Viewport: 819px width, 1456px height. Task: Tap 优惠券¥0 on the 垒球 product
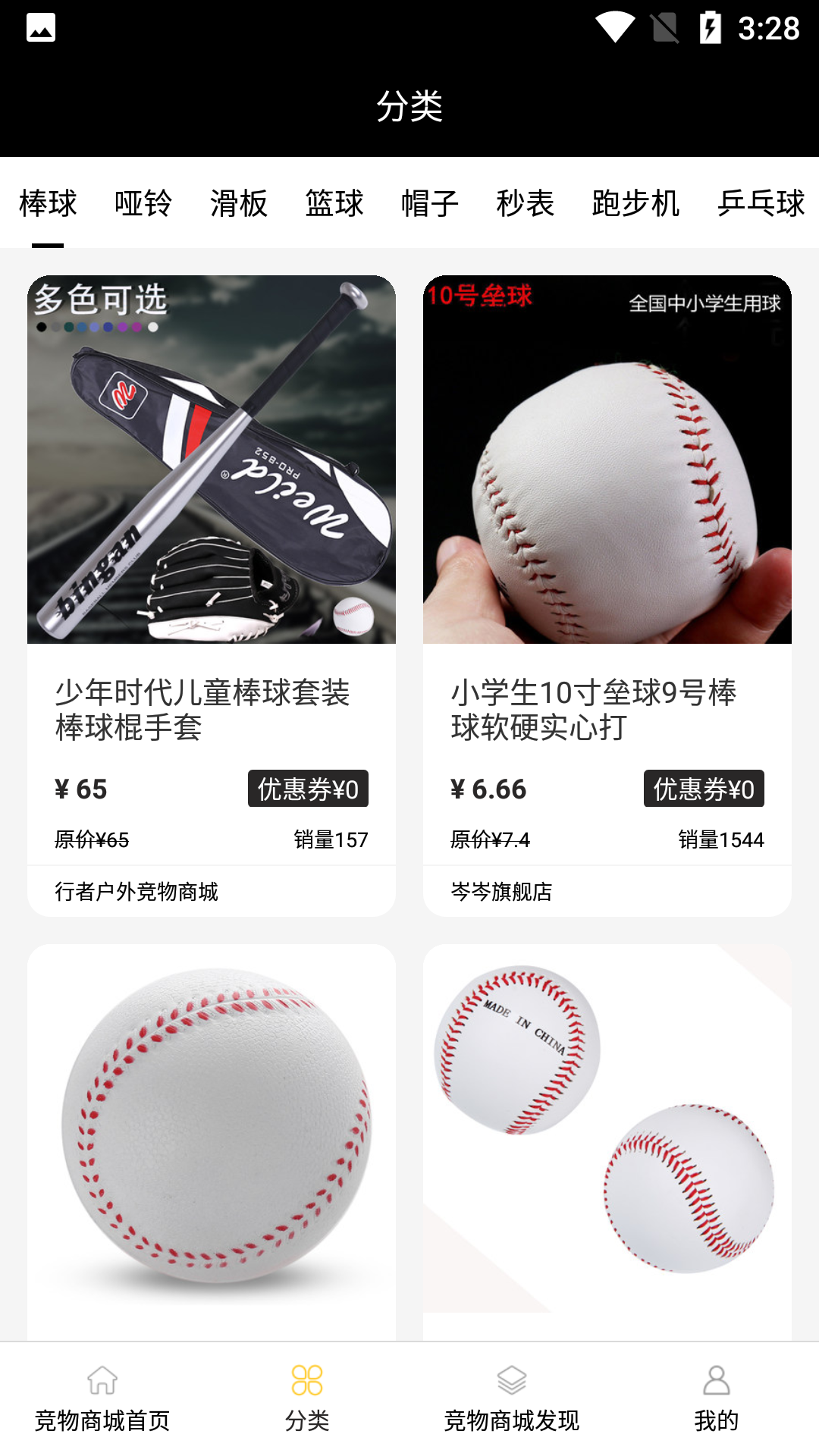coord(704,789)
